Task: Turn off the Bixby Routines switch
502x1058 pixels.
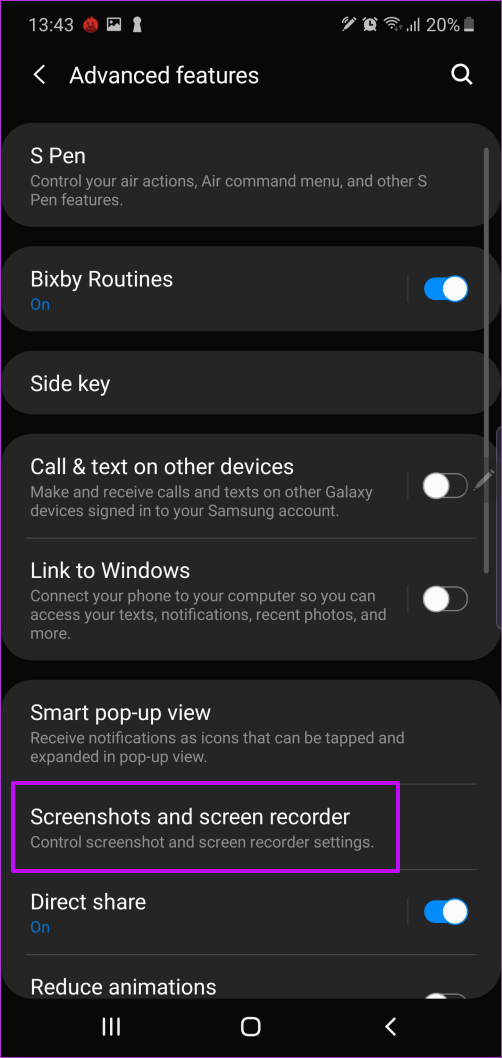Action: [445, 289]
